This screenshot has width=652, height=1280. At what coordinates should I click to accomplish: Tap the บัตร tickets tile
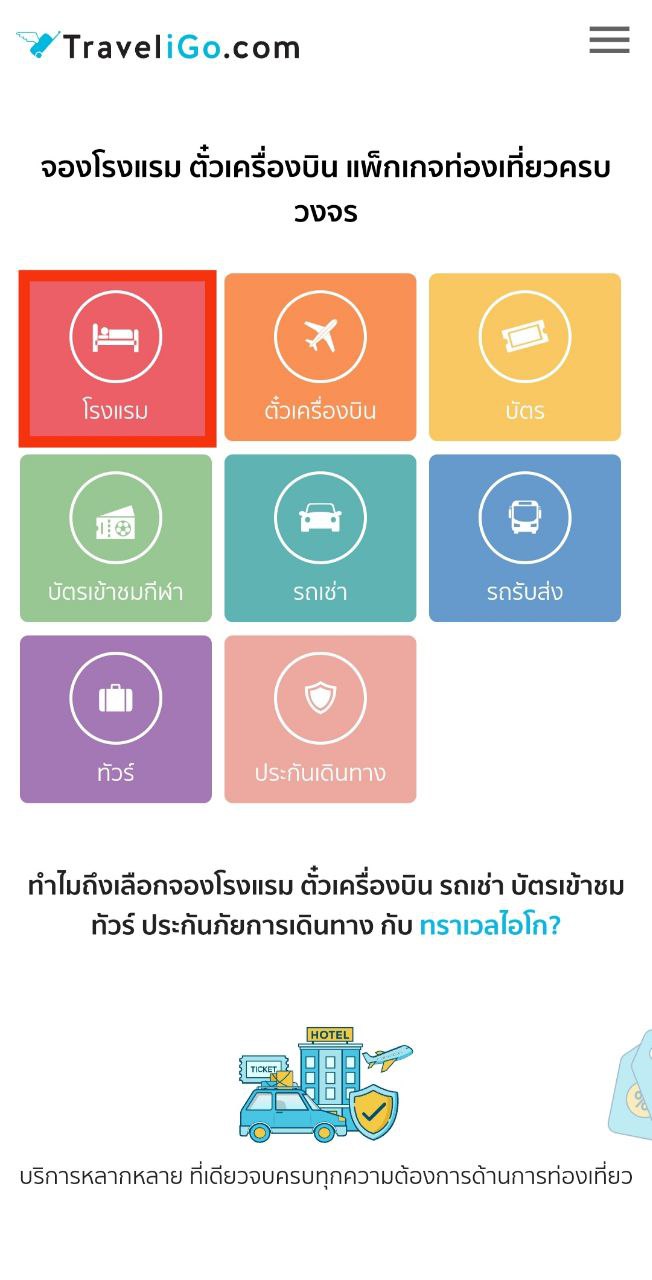click(525, 357)
